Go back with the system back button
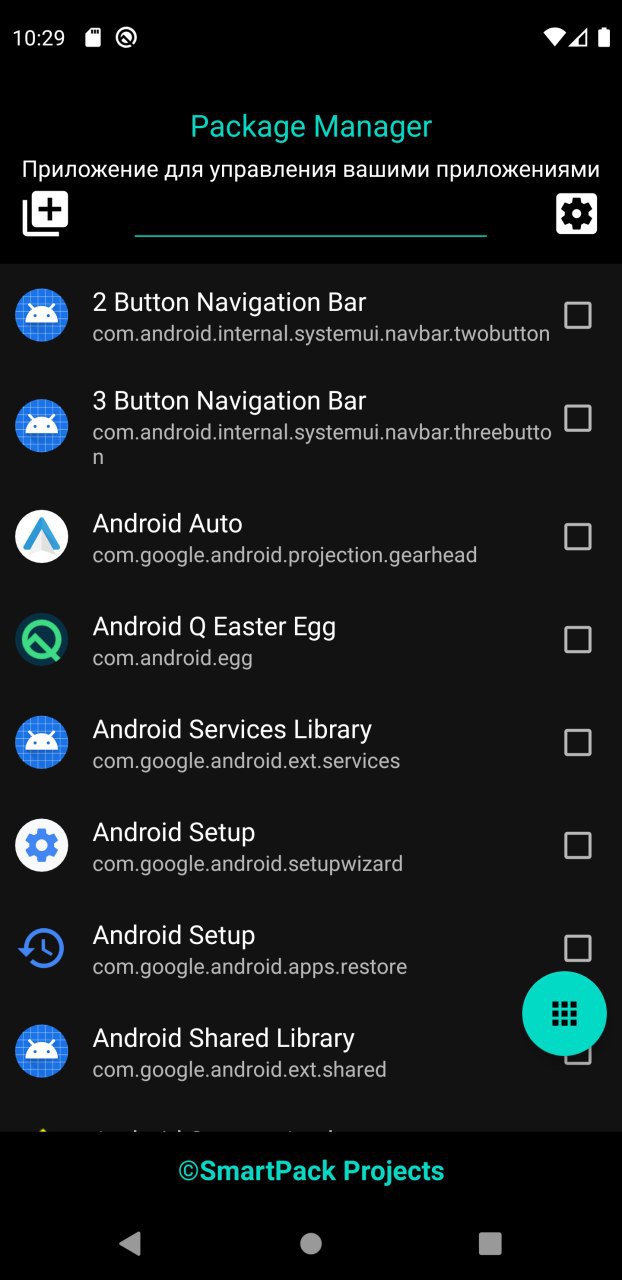Image resolution: width=622 pixels, height=1280 pixels. (x=130, y=1243)
